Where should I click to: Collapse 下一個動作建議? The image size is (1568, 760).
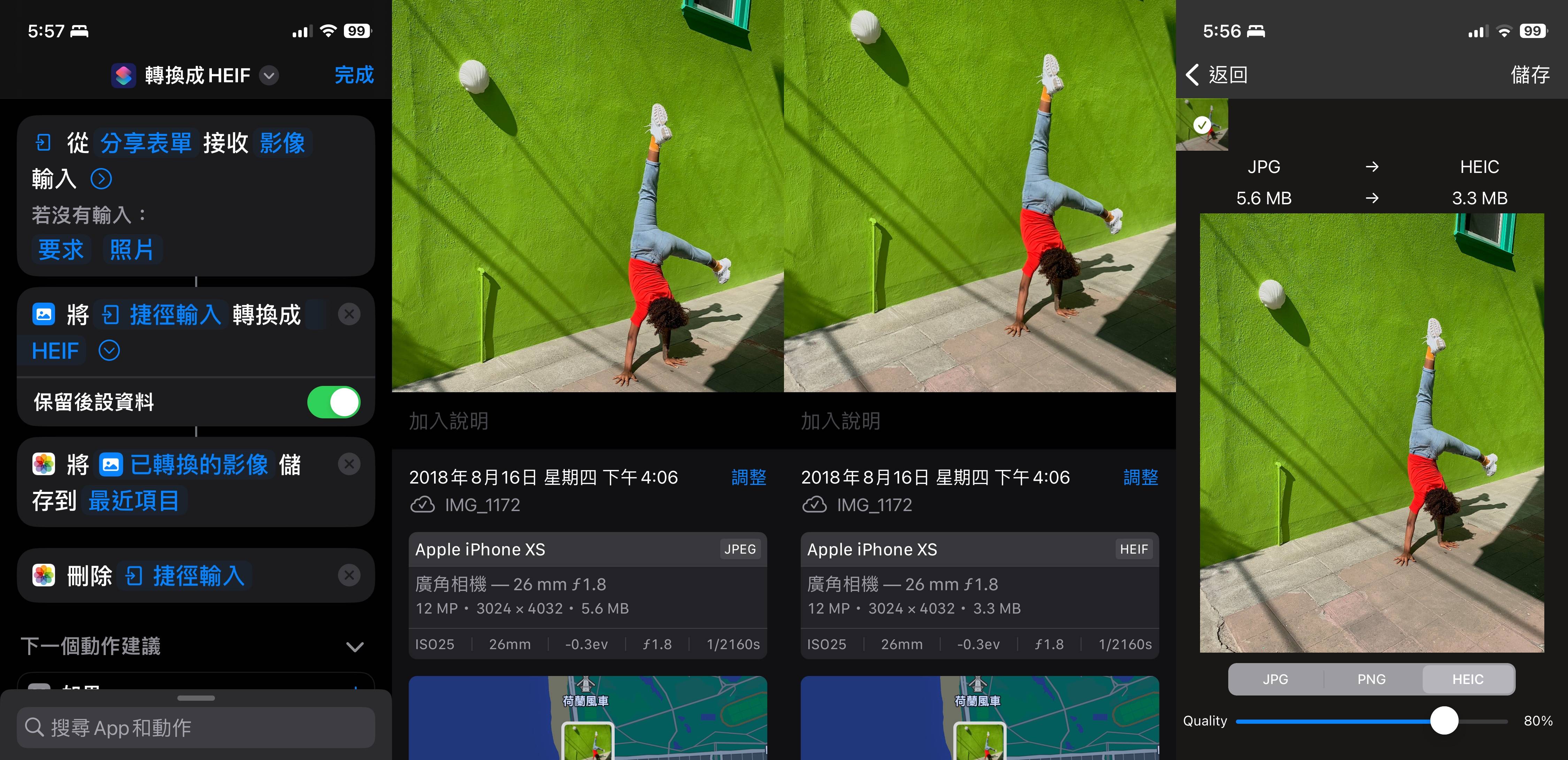click(x=355, y=647)
